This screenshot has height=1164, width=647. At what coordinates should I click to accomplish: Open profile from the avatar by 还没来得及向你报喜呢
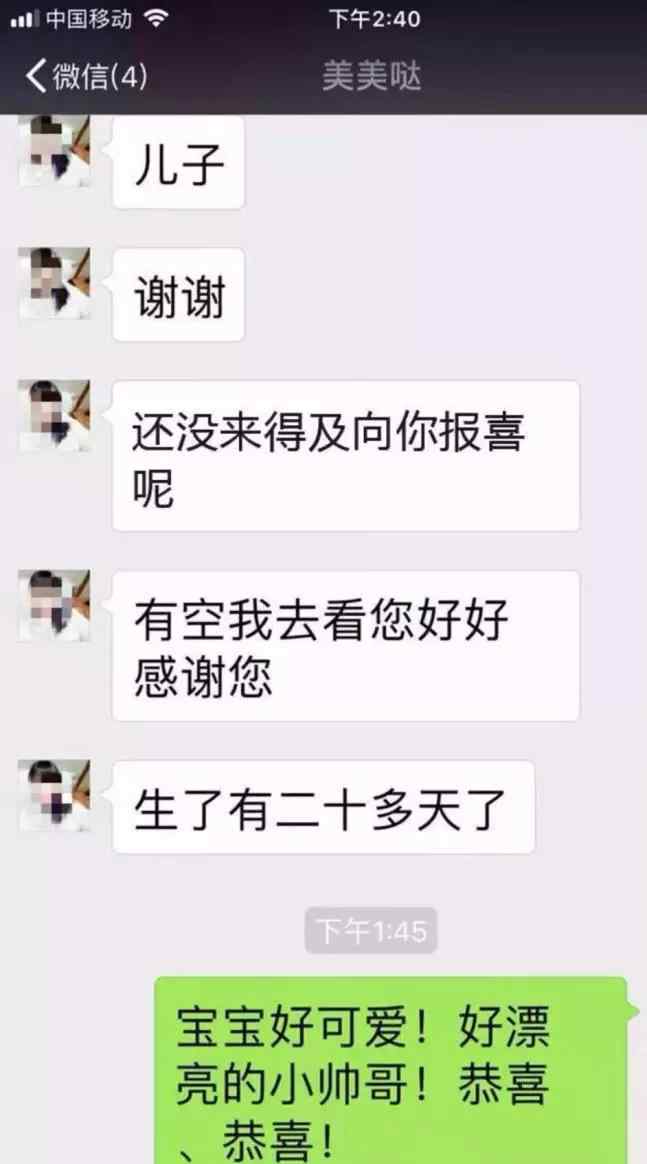[x=55, y=416]
